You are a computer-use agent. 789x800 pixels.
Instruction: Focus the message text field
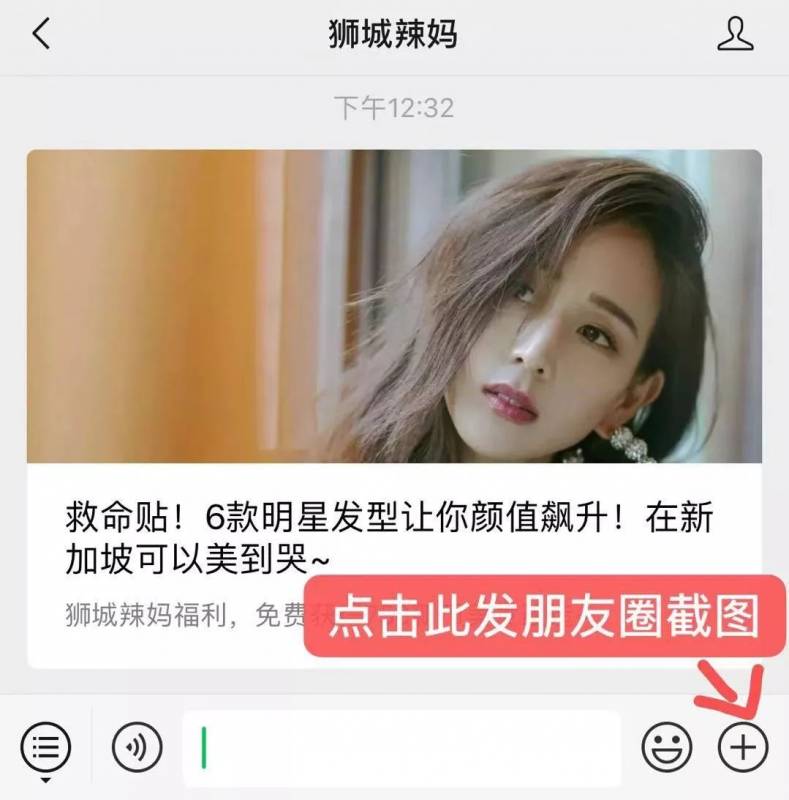pyautogui.click(x=400, y=748)
